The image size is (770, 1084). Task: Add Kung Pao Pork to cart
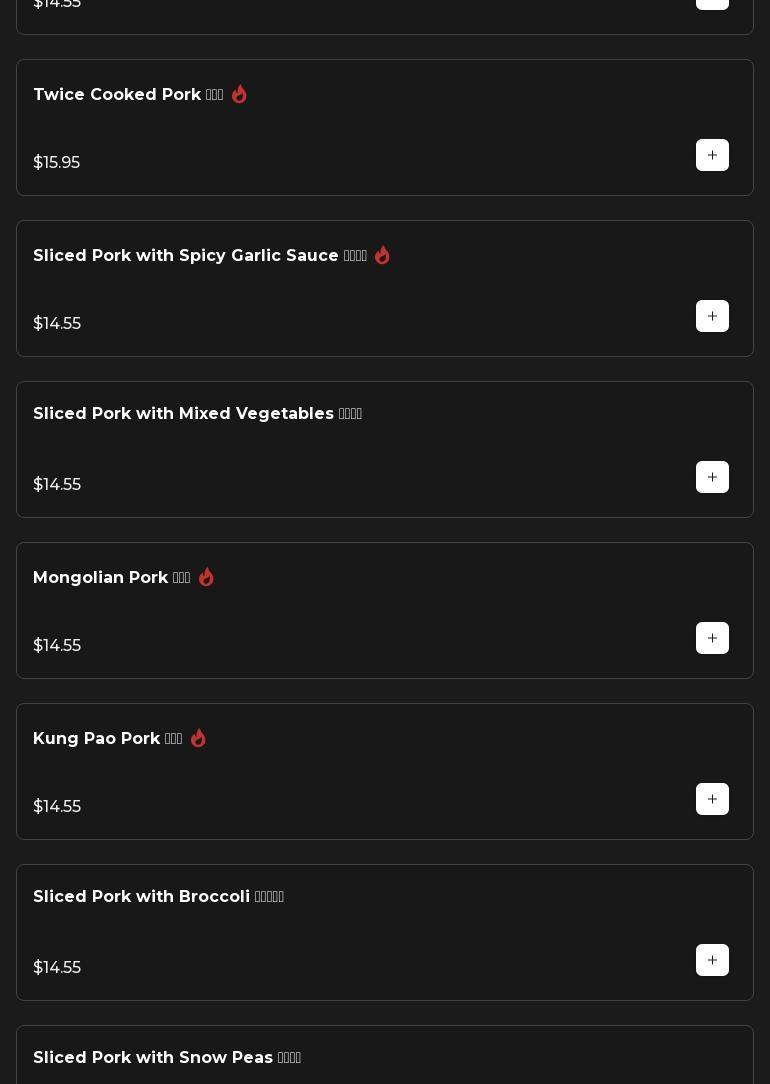(x=712, y=799)
